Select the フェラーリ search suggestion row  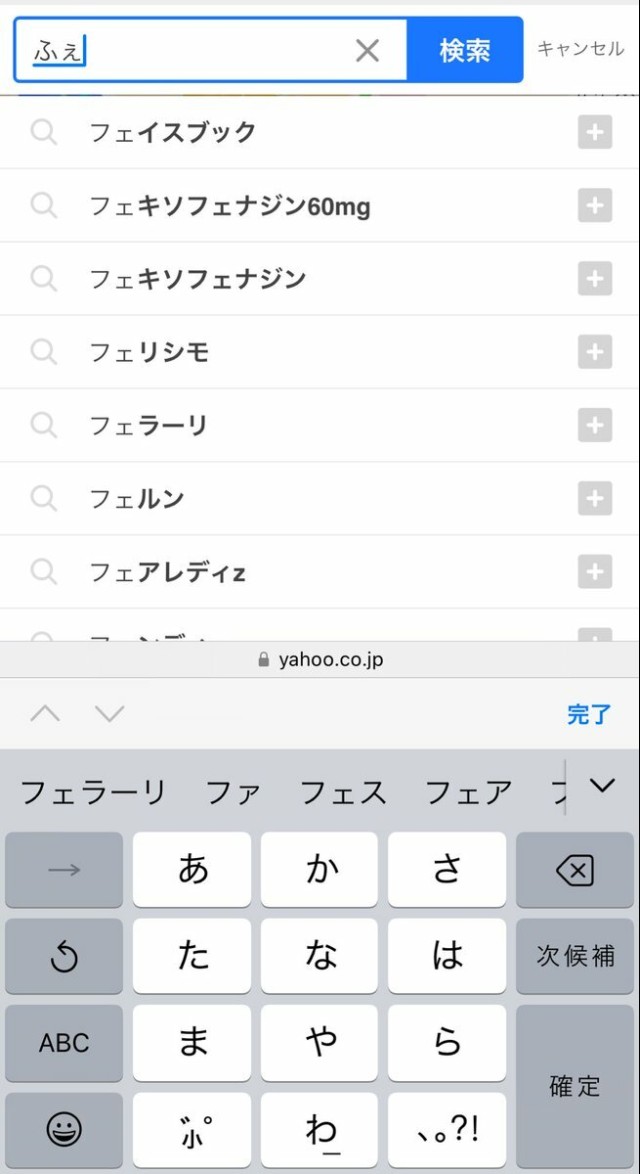pyautogui.click(x=320, y=425)
